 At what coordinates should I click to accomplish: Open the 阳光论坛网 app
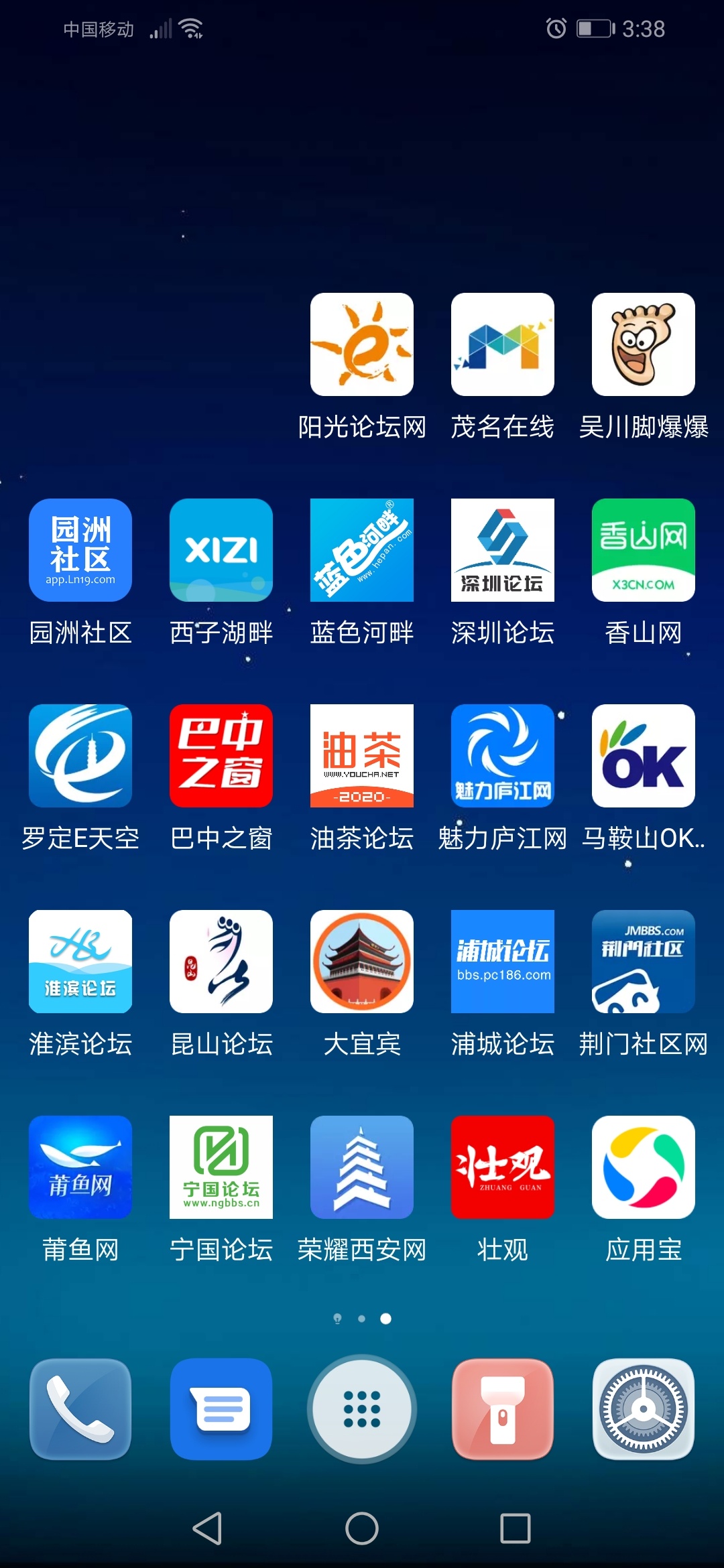click(x=362, y=344)
